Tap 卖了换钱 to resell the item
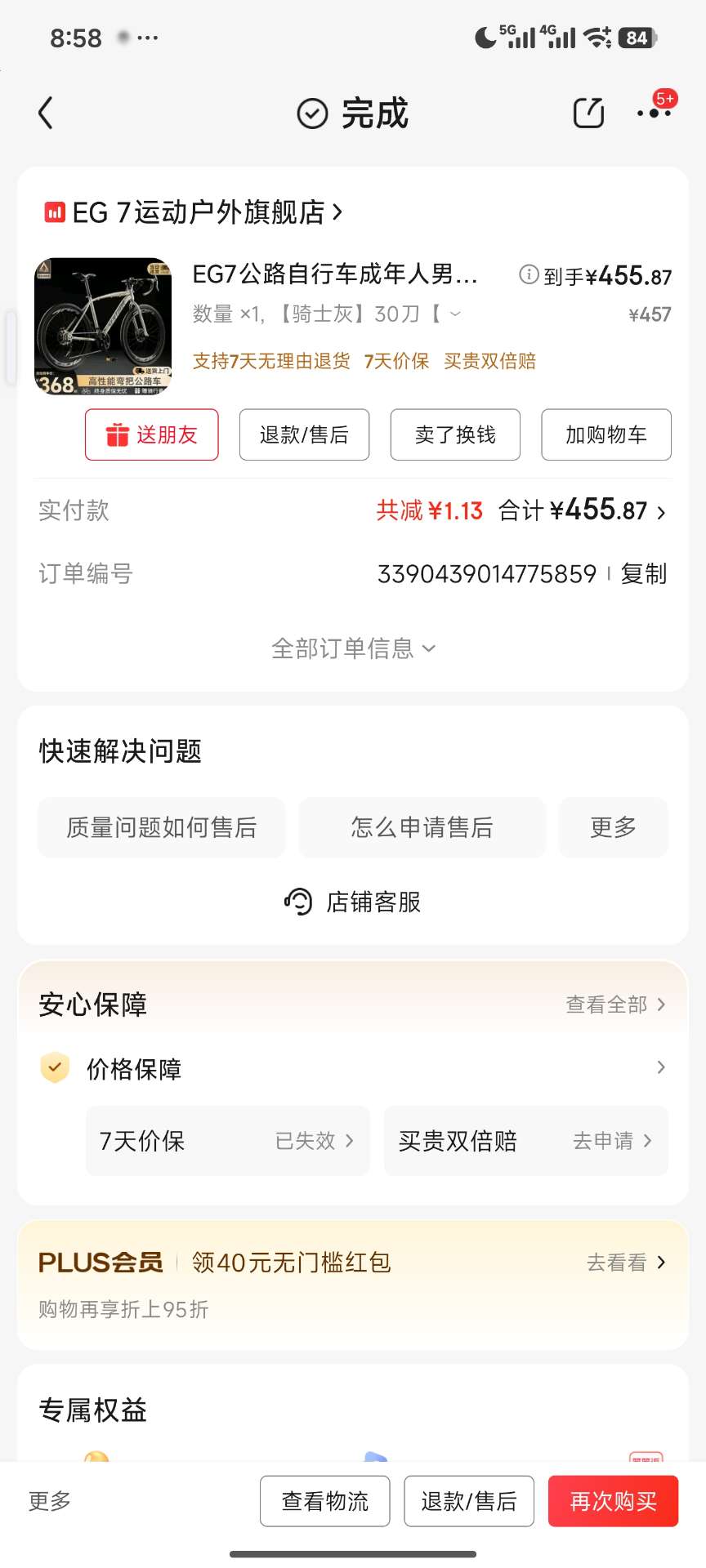706x1568 pixels. [455, 434]
